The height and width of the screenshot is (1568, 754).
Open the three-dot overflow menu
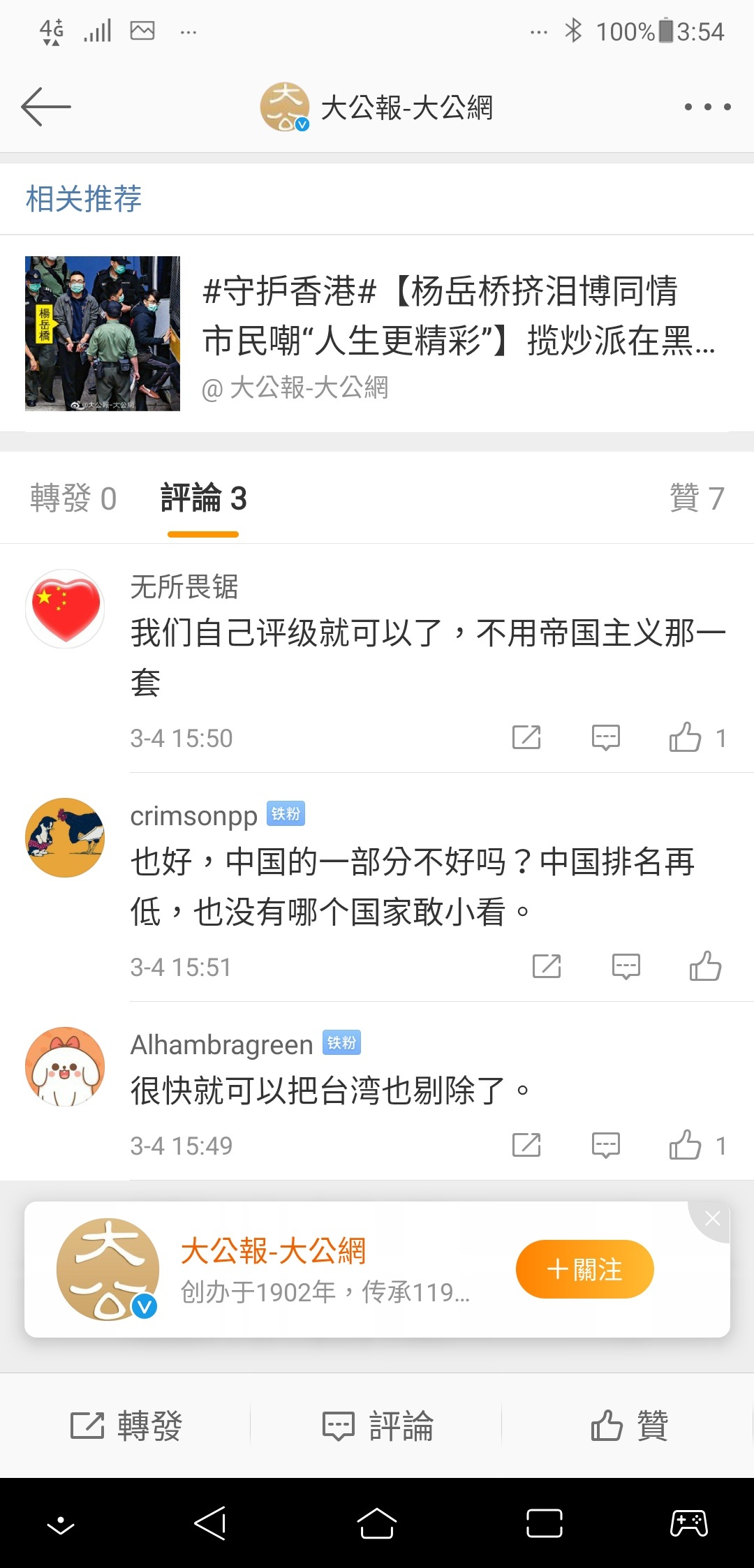707,107
